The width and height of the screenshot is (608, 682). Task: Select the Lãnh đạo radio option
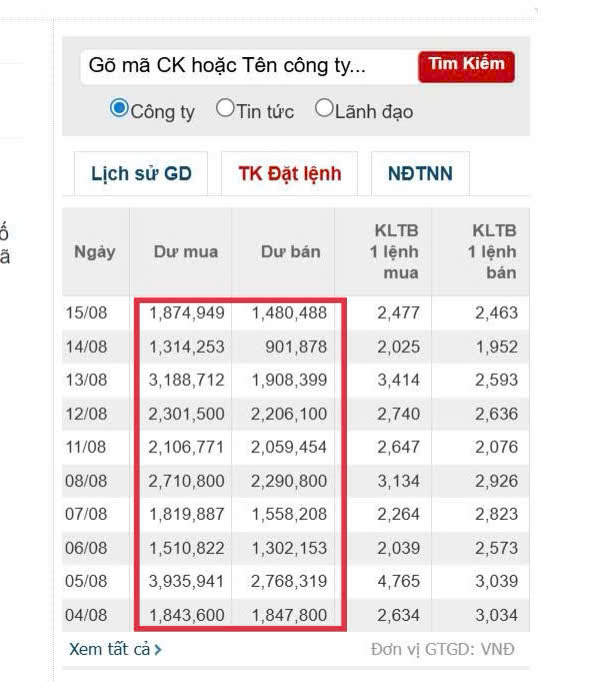point(324,108)
